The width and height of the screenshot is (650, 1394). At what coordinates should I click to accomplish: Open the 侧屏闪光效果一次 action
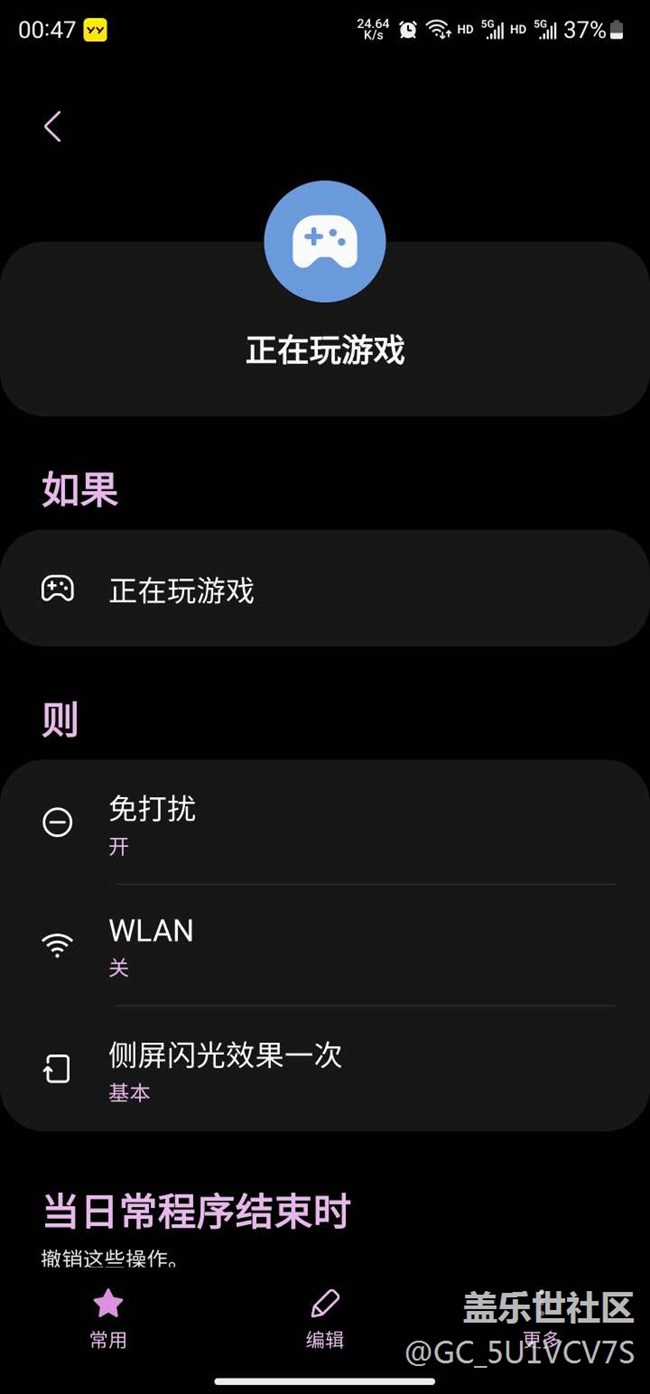click(x=325, y=1069)
